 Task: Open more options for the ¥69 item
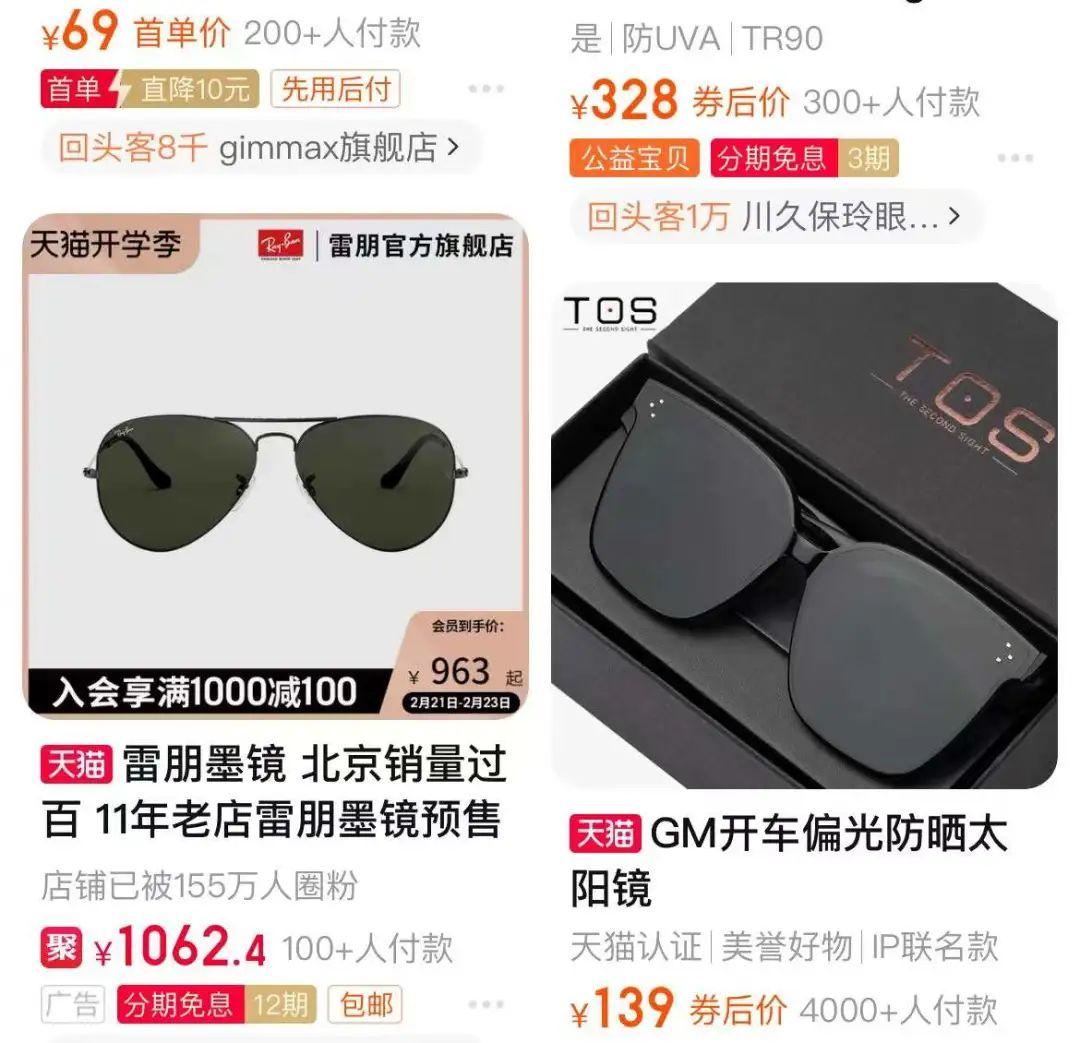486,89
